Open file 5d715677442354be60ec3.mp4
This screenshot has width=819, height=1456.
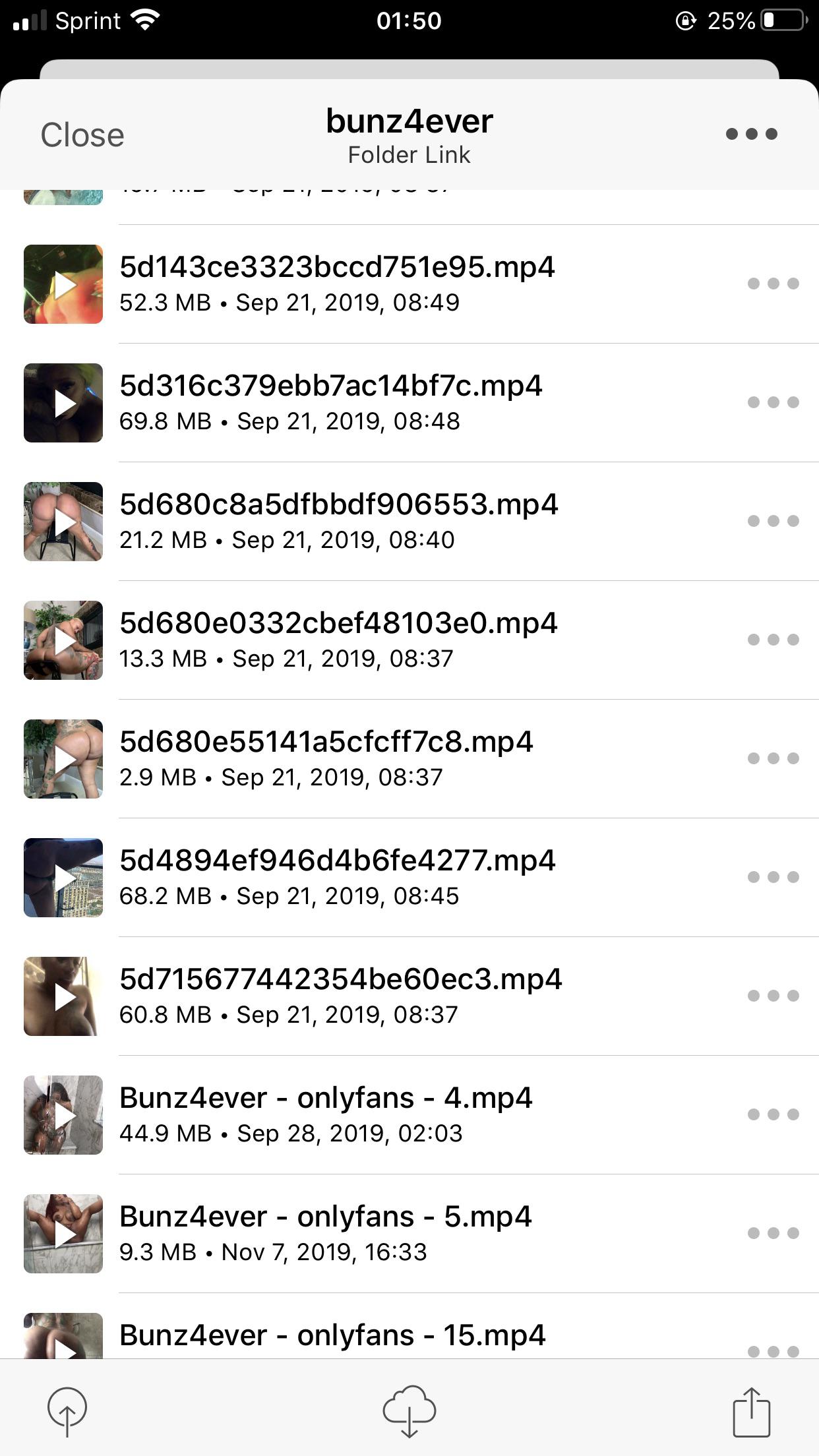(340, 996)
